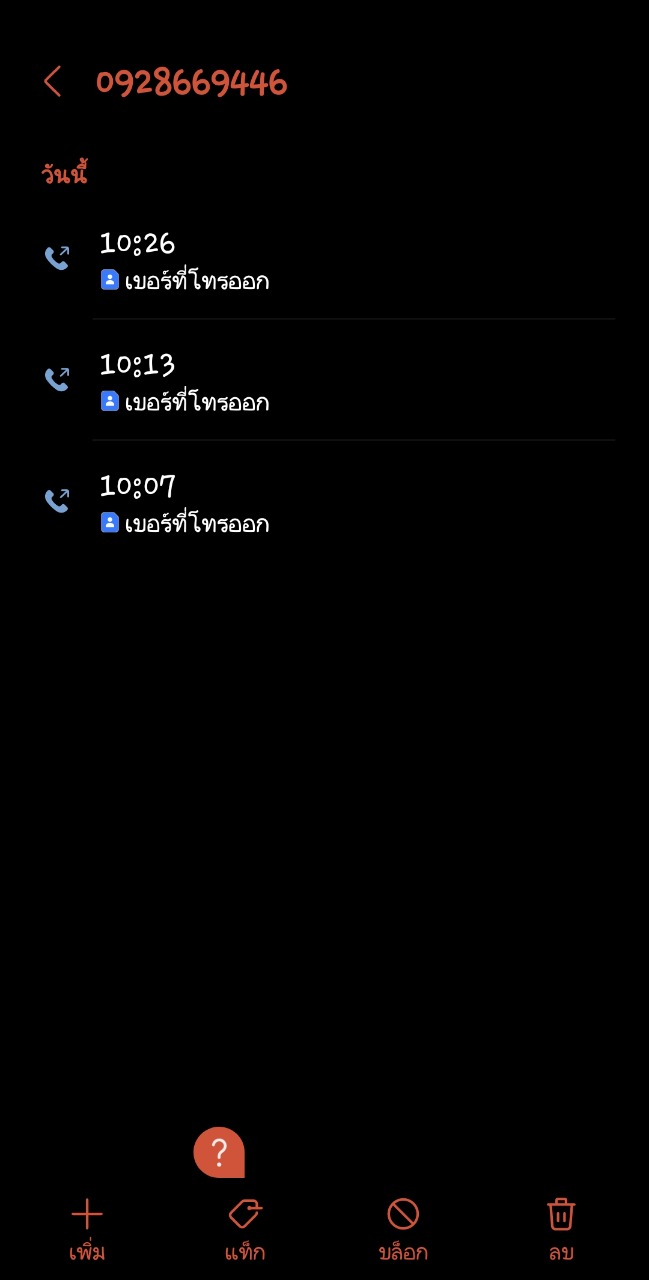Delete the call history with ลบ
The height and width of the screenshot is (1280, 649).
561,1231
